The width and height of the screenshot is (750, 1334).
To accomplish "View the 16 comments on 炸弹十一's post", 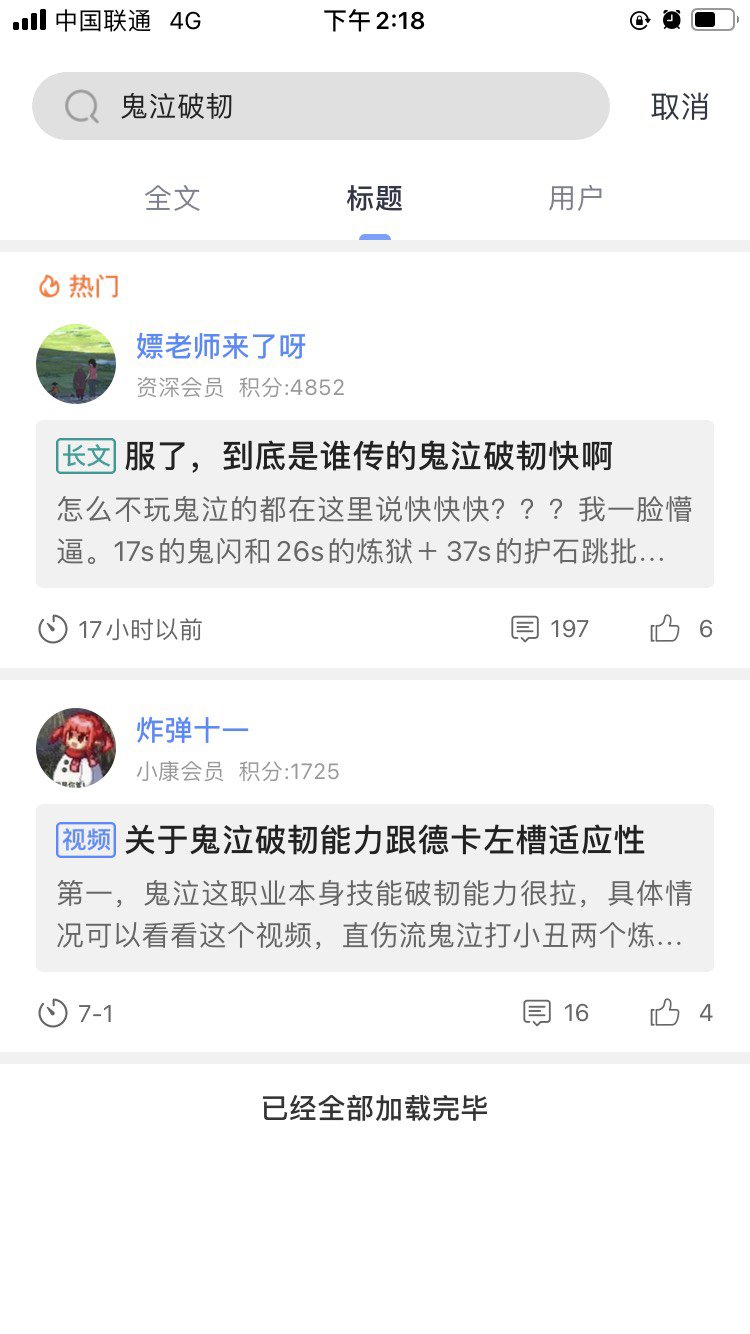I will pyautogui.click(x=556, y=1013).
